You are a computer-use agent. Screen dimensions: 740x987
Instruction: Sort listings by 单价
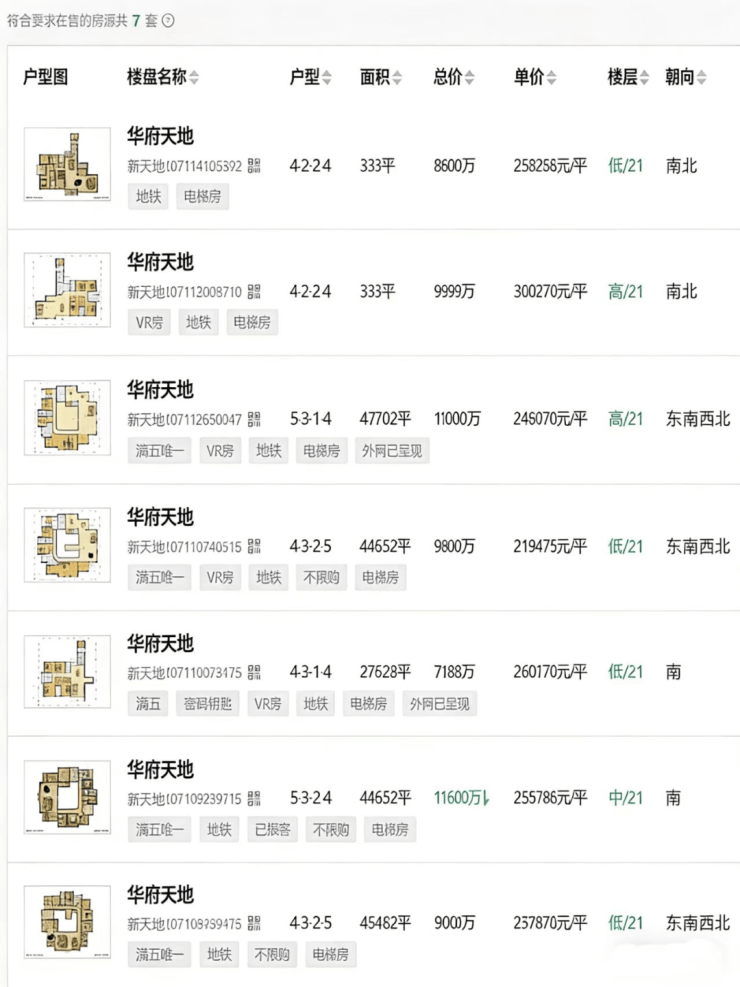click(535, 78)
